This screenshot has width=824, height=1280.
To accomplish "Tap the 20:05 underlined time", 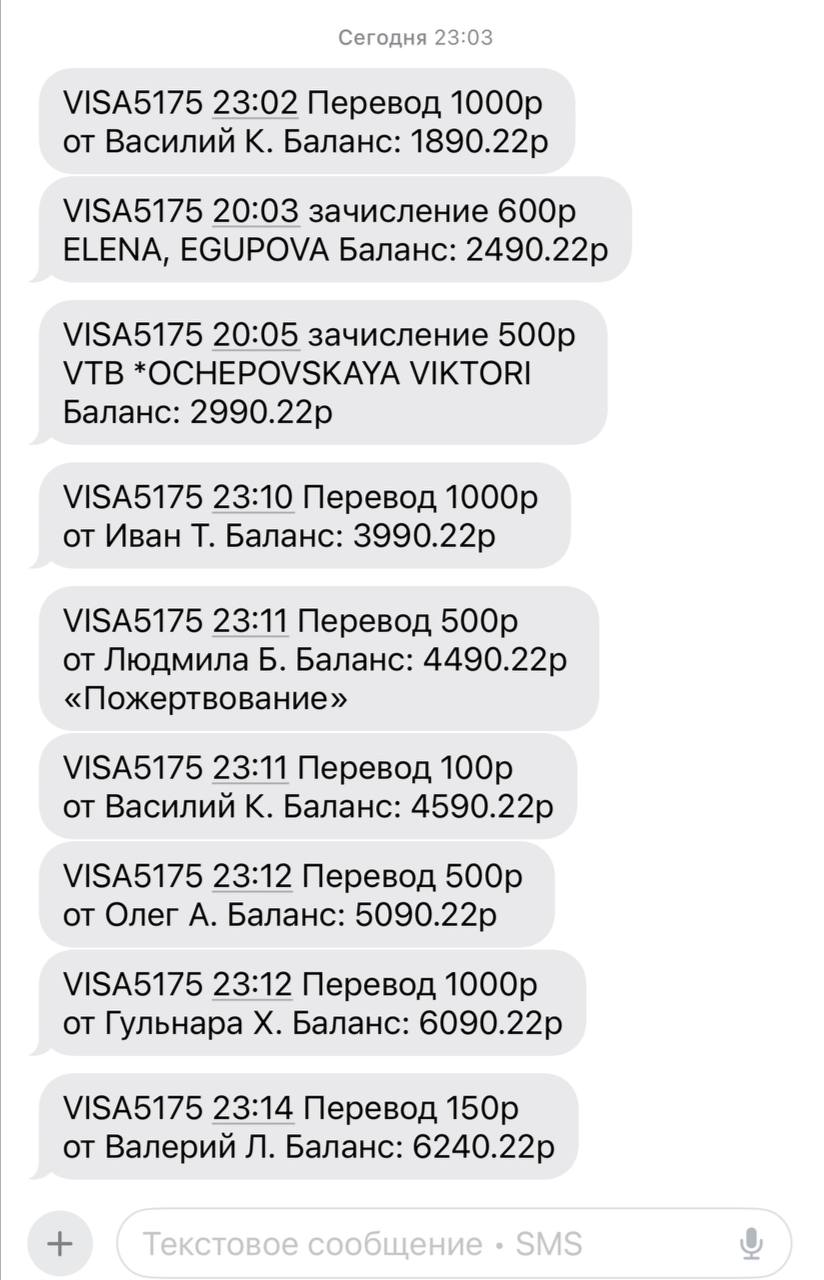I will click(255, 335).
